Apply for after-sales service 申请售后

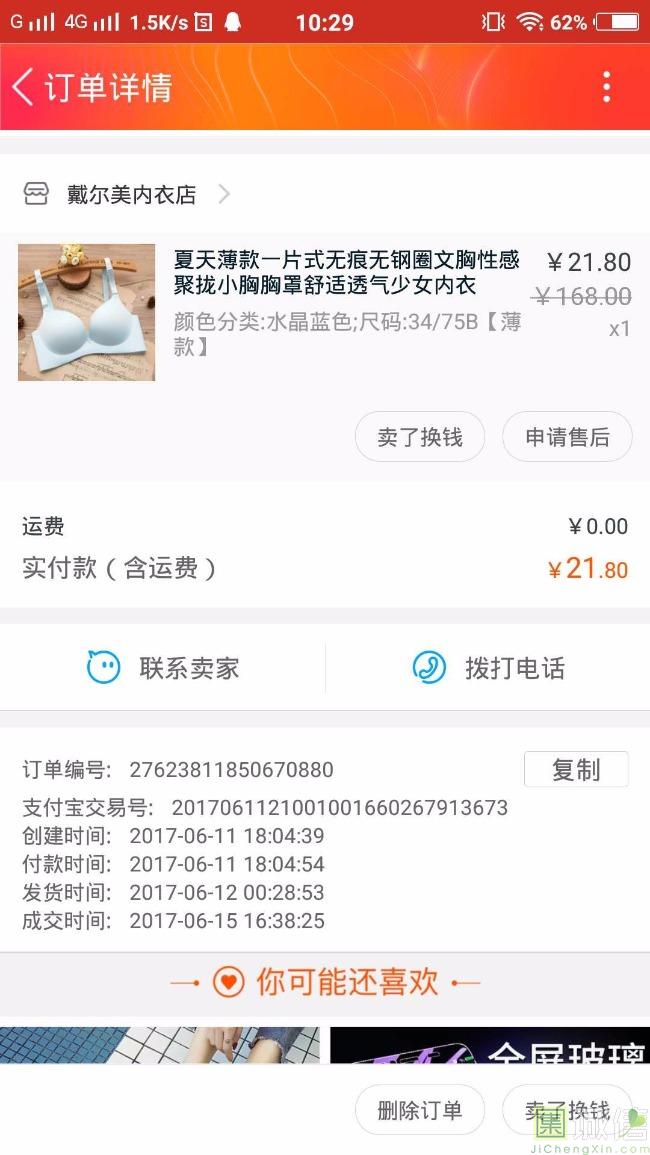567,437
